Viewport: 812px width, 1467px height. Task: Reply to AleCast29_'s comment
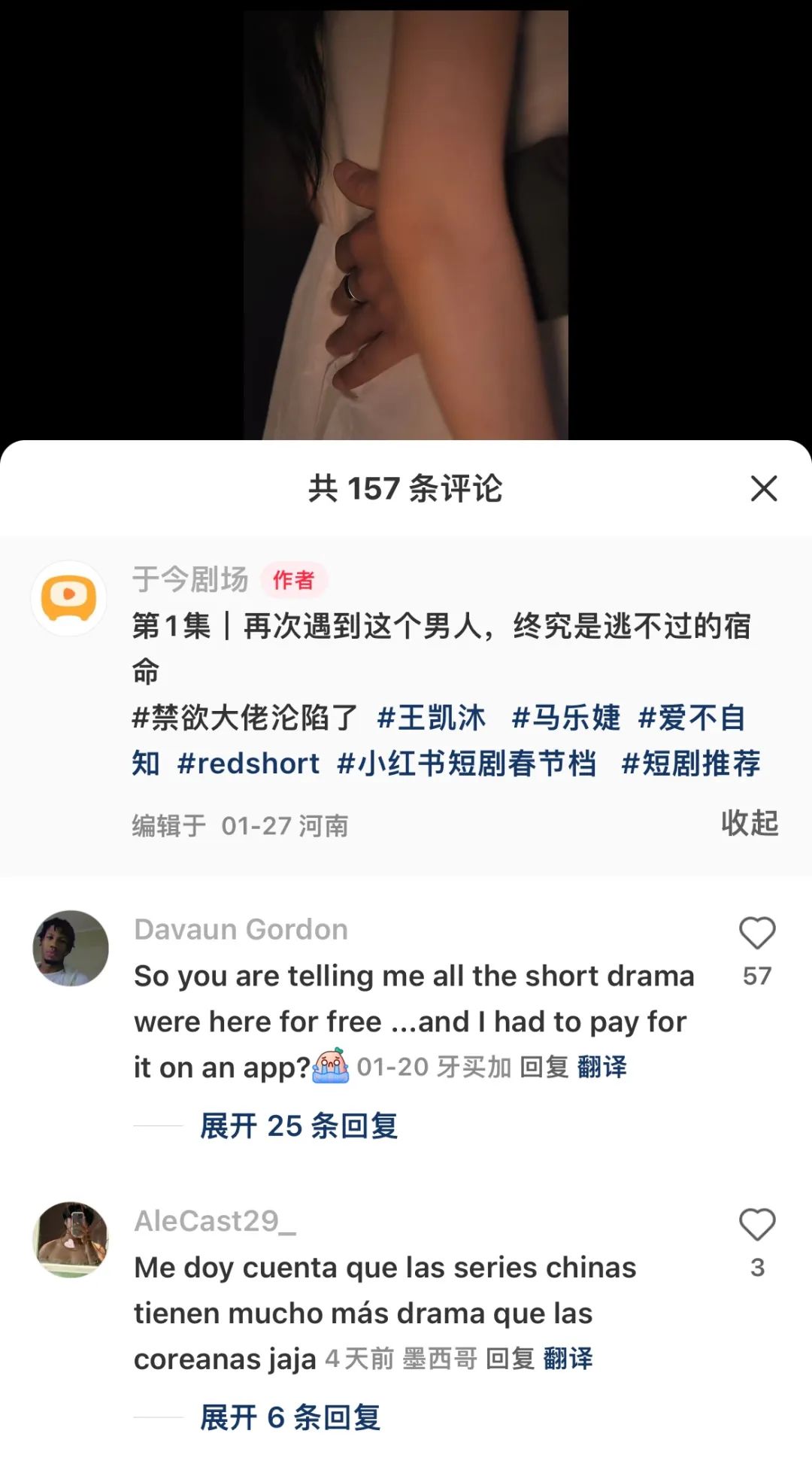tap(510, 1359)
